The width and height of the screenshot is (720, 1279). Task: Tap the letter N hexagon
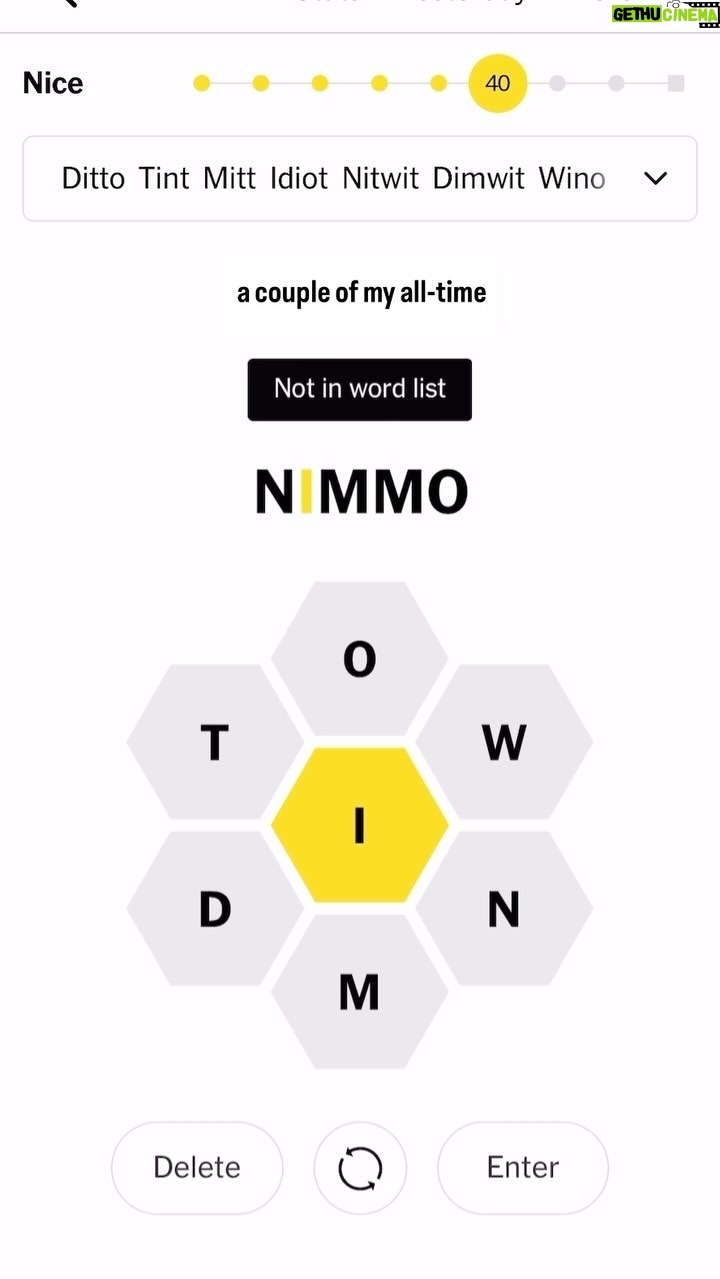(504, 908)
